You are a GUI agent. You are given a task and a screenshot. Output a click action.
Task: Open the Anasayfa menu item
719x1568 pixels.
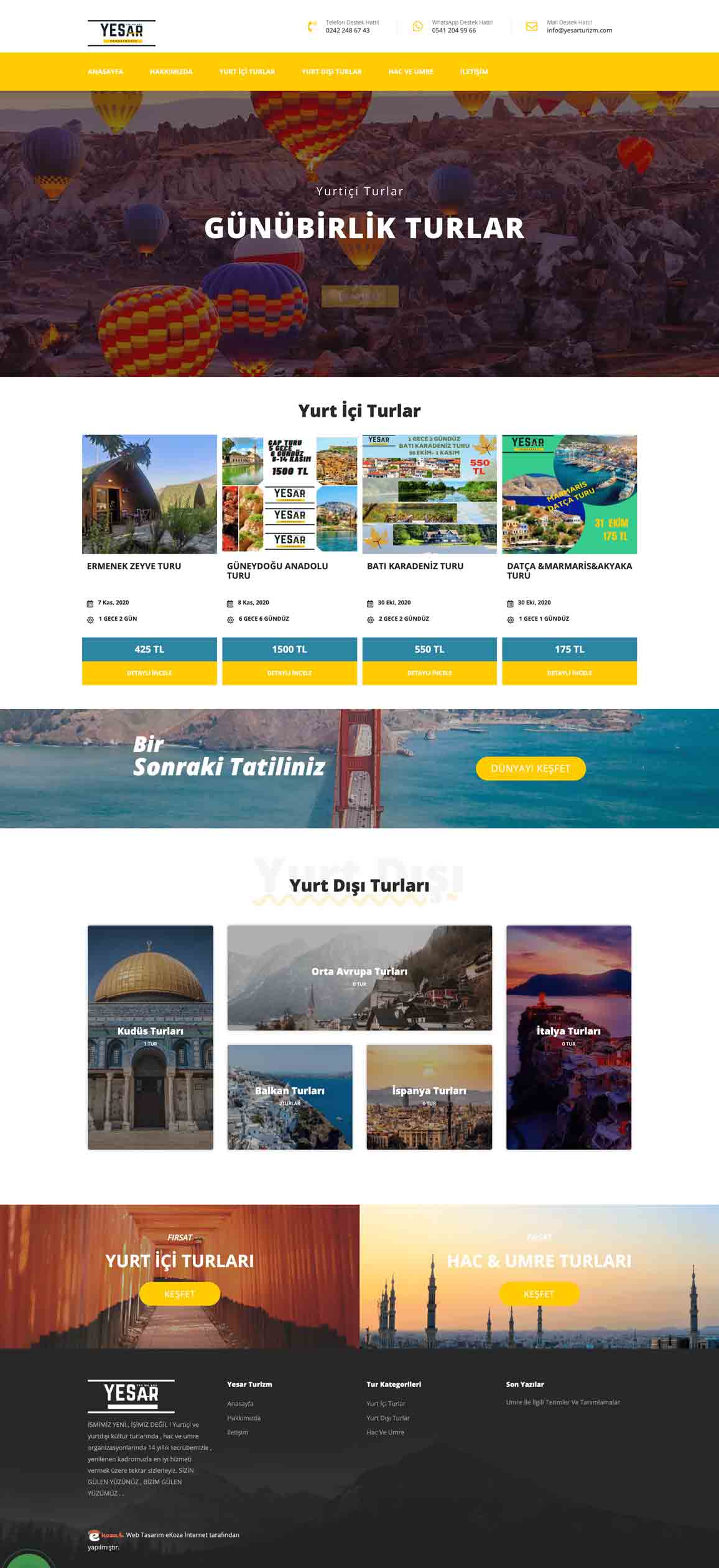(x=105, y=72)
